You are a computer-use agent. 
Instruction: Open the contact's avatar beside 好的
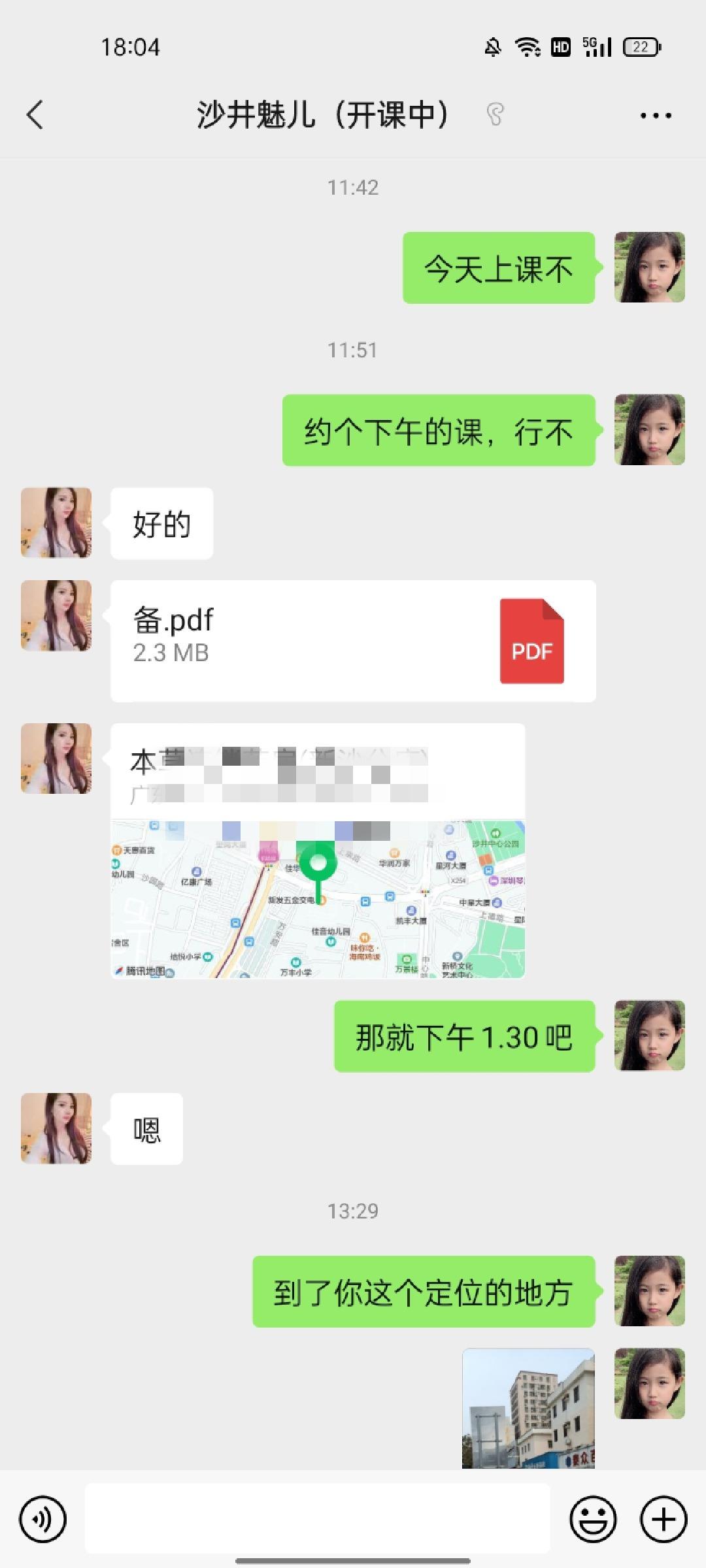tap(56, 523)
